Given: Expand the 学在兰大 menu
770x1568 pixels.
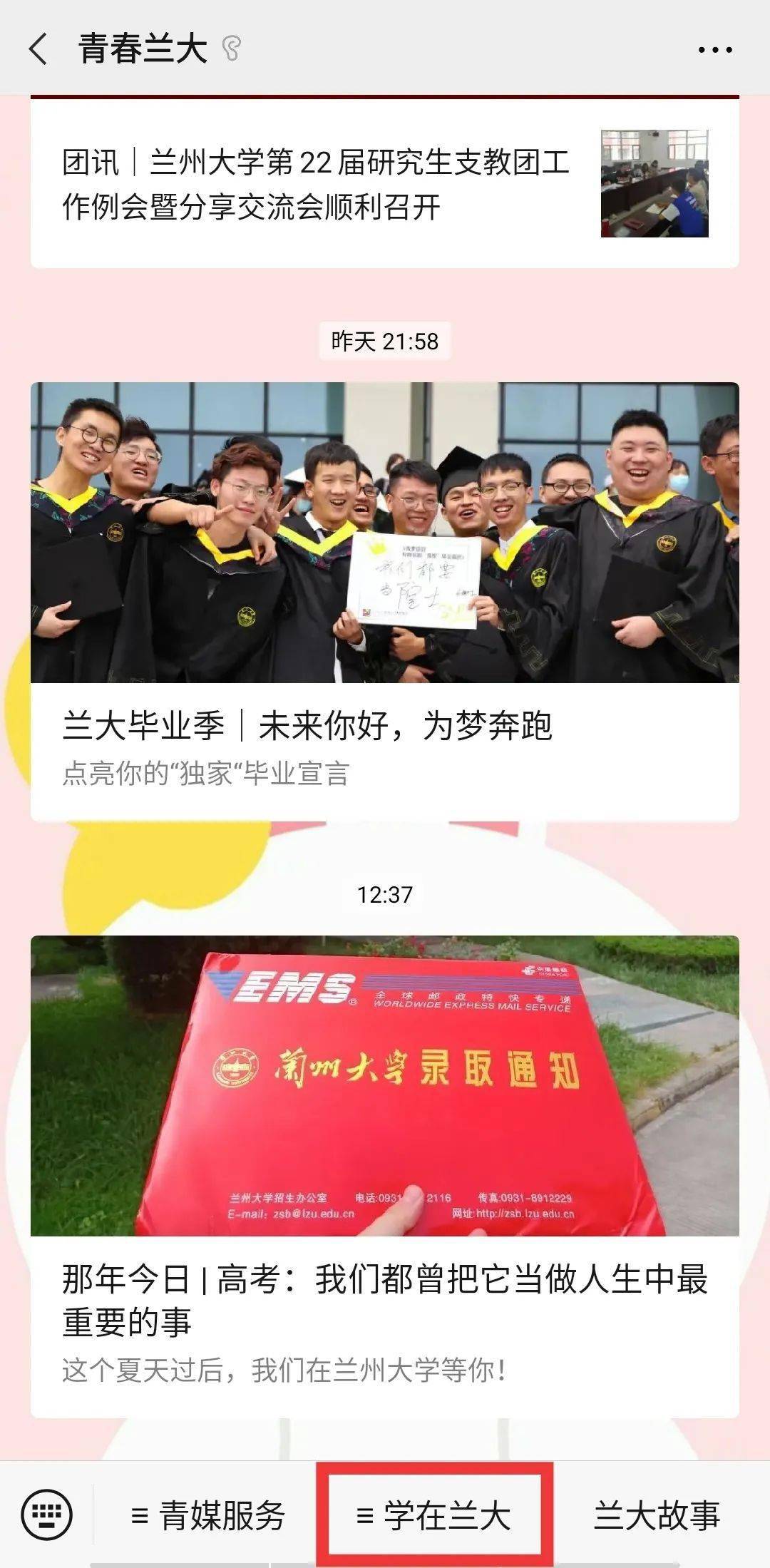Looking at the screenshot, I should point(434,1515).
